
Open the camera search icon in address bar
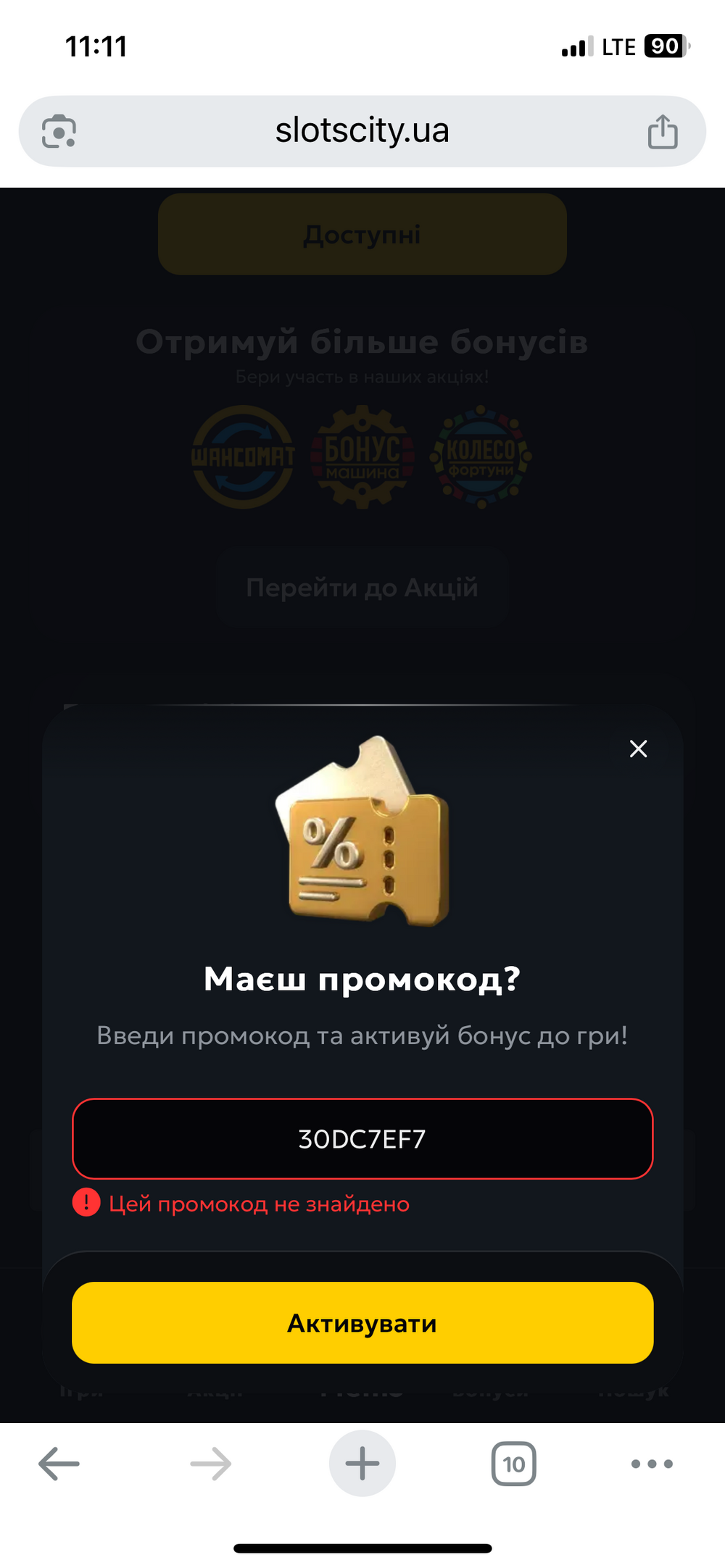pos(59,131)
